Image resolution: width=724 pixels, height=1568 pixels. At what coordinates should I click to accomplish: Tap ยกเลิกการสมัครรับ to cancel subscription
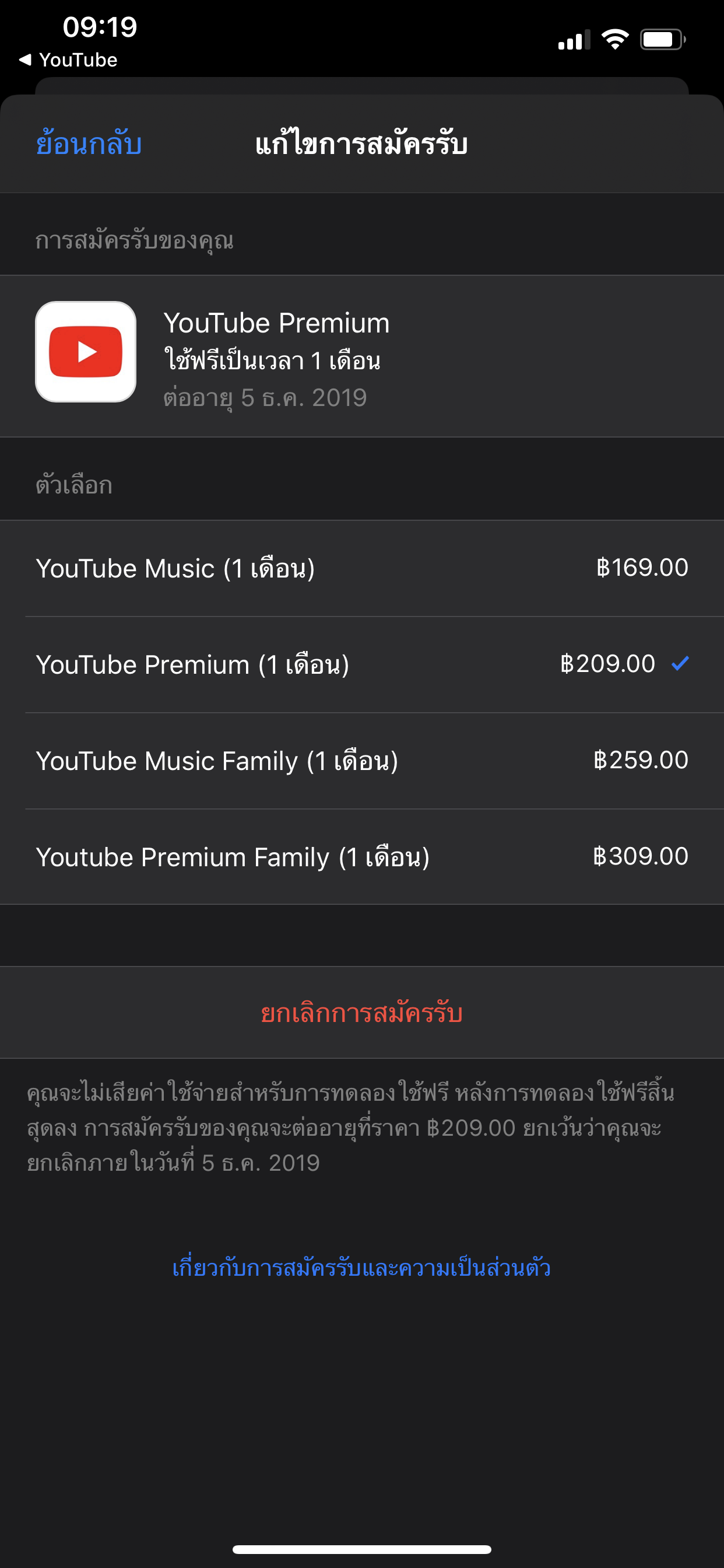coord(361,1013)
